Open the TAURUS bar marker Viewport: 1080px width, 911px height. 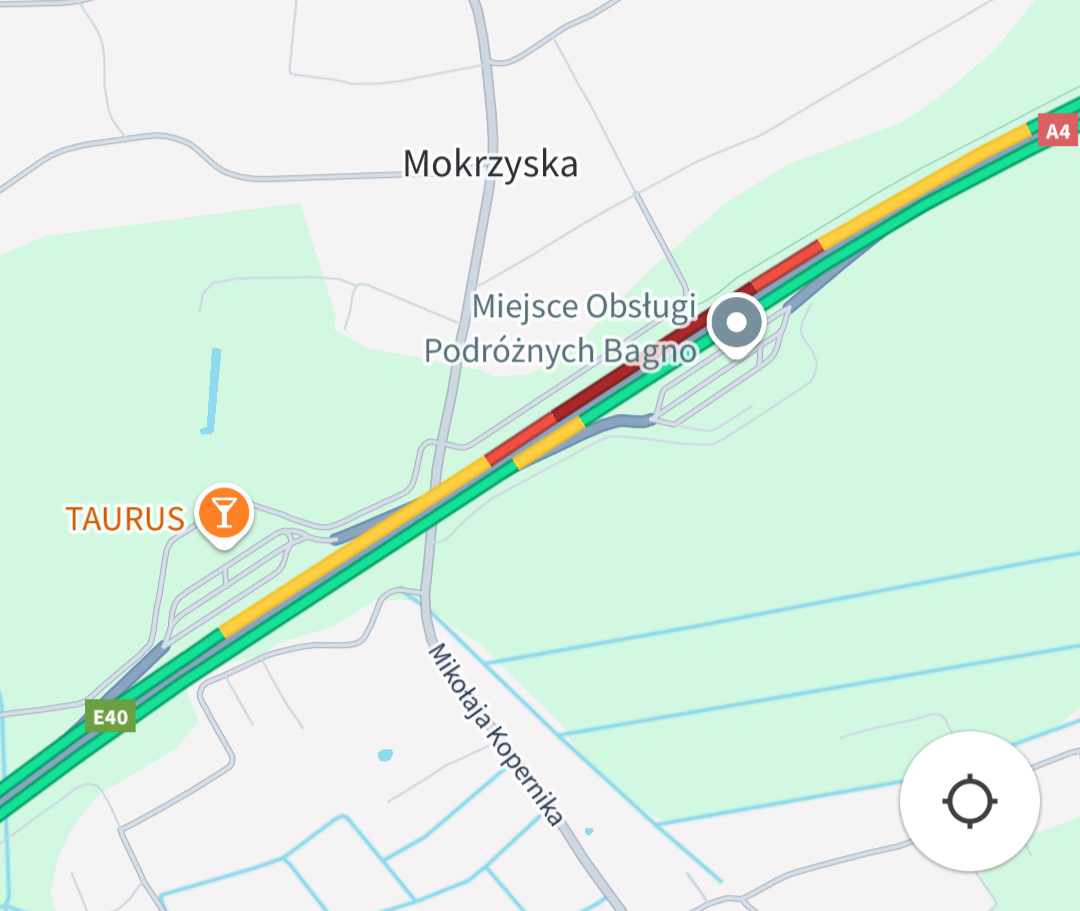[x=223, y=513]
